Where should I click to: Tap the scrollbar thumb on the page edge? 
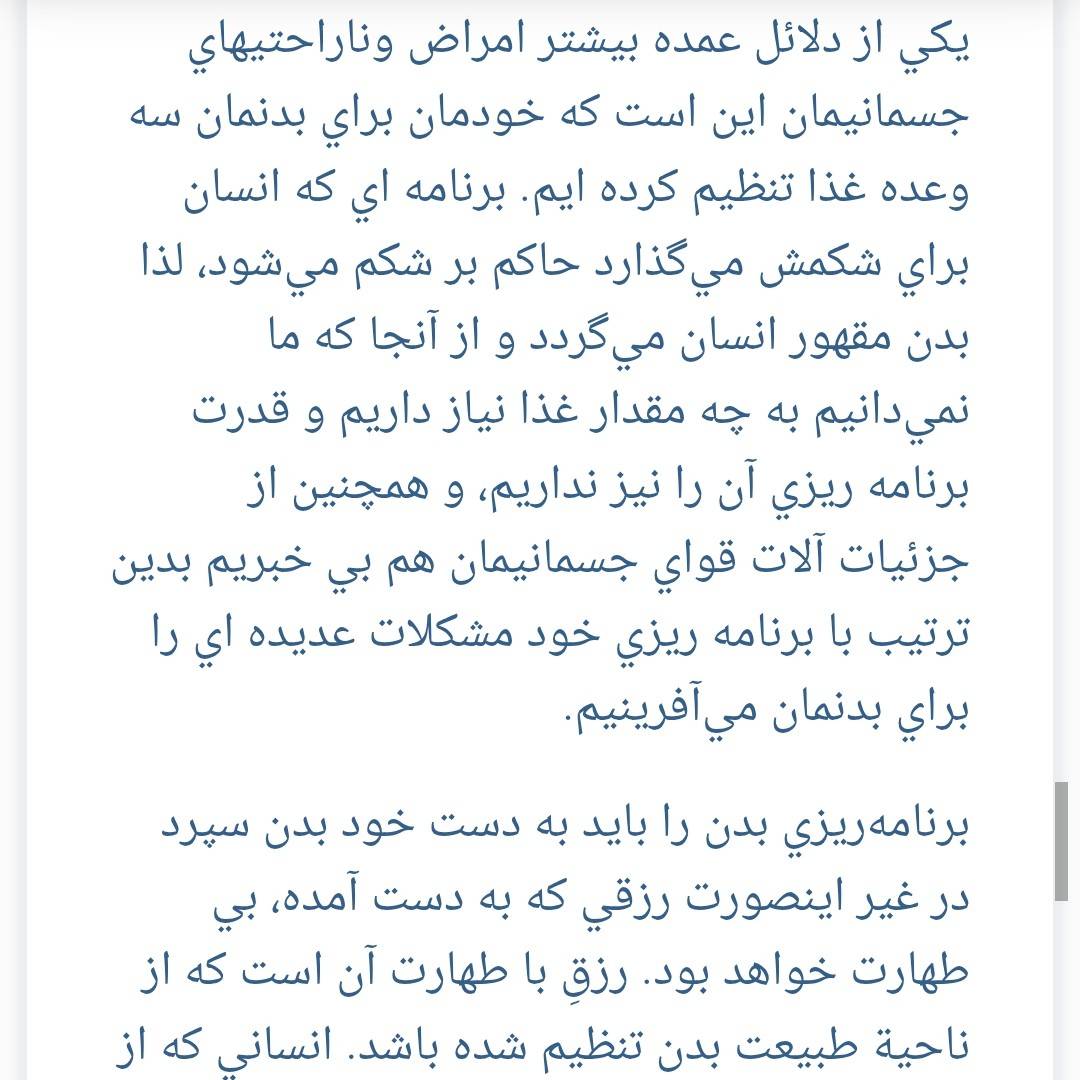tap(1061, 842)
